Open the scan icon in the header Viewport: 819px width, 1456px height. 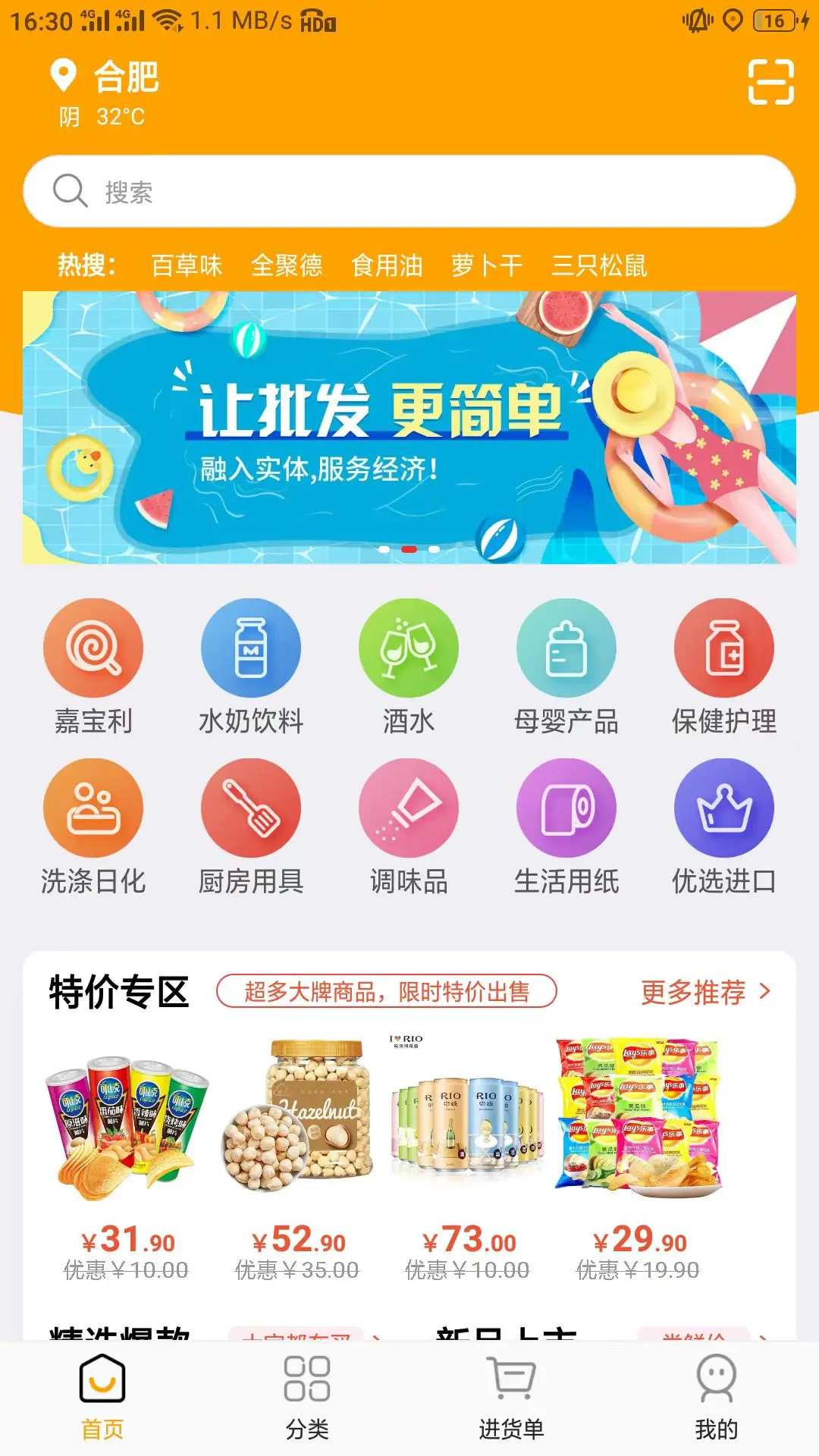(x=770, y=82)
